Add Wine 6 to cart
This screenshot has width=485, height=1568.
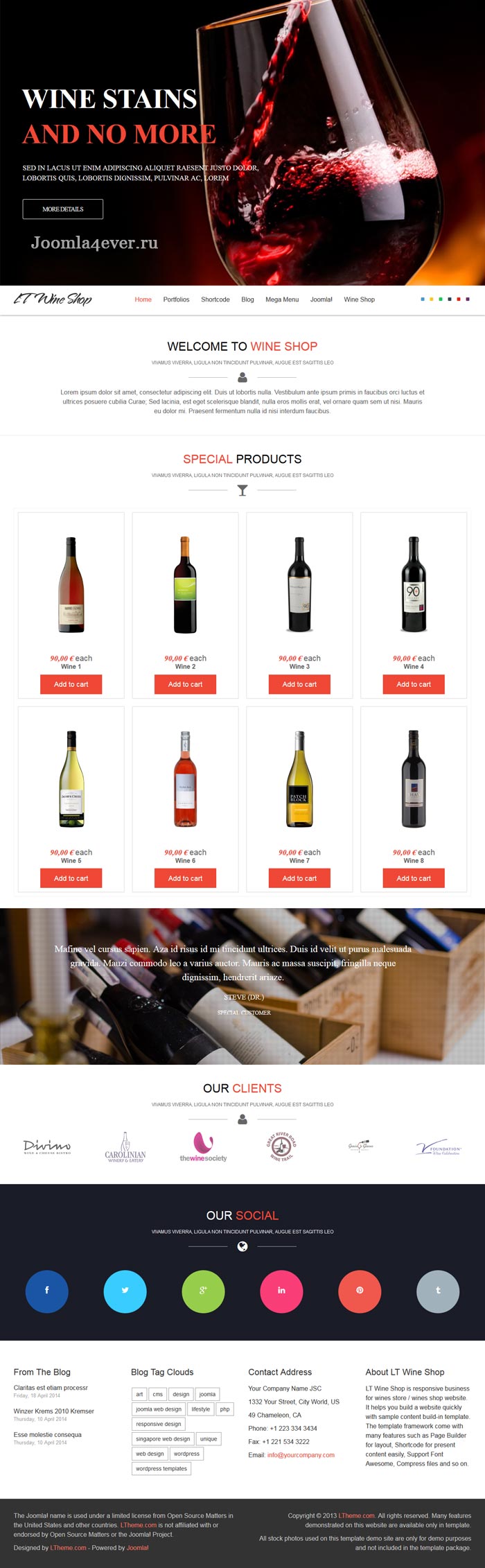(x=185, y=878)
